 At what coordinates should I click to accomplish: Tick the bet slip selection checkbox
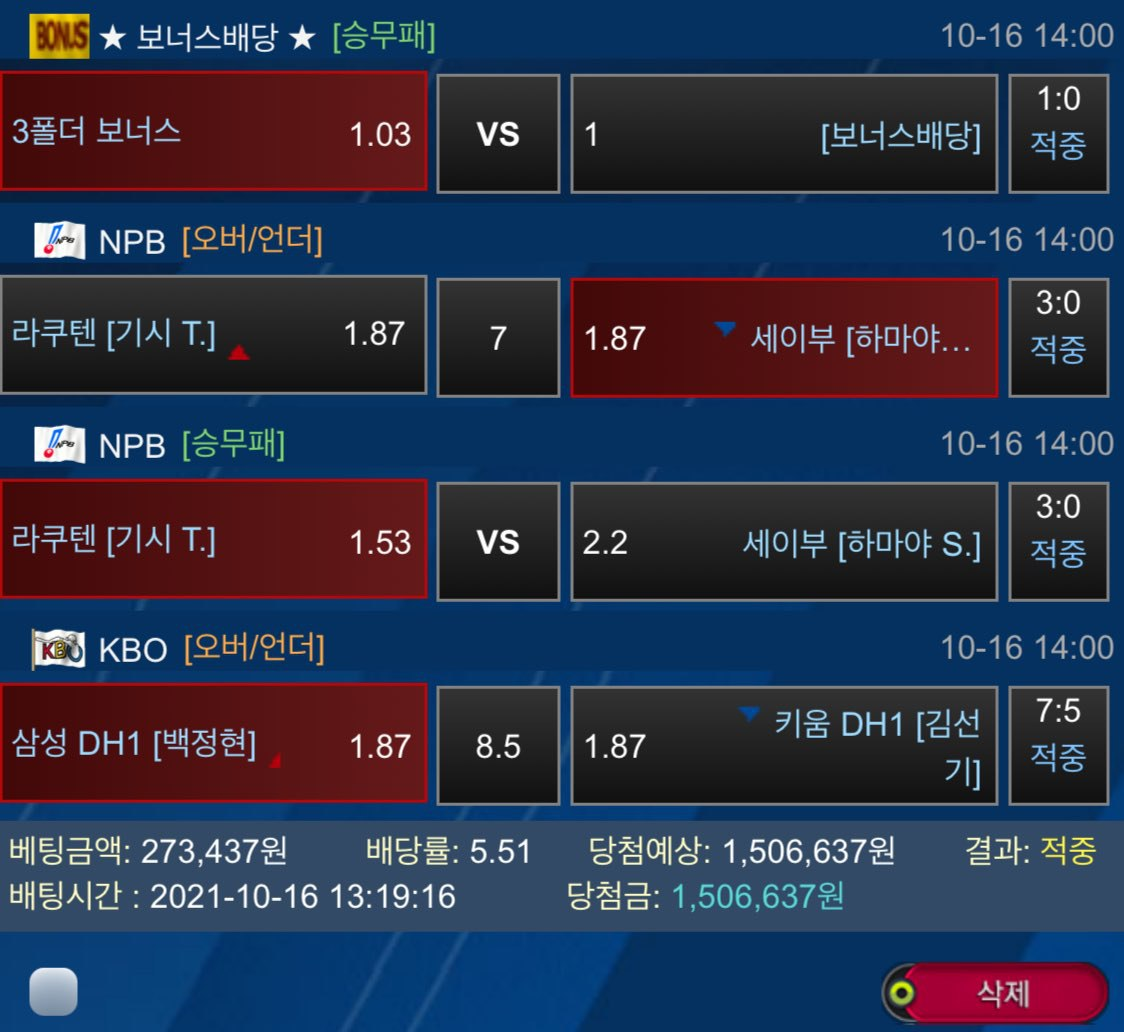[x=53, y=992]
